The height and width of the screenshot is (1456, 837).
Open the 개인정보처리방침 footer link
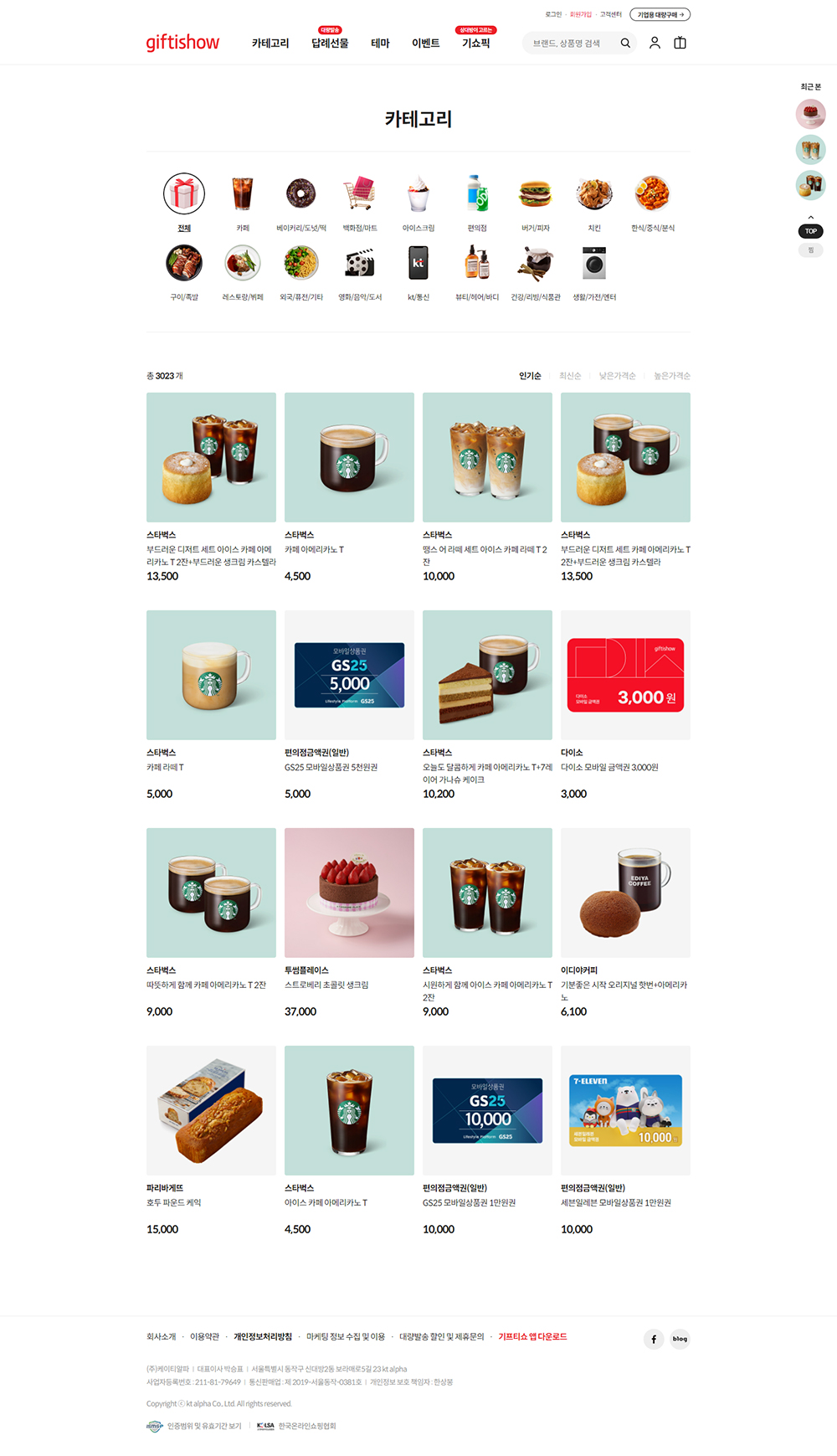point(263,1337)
